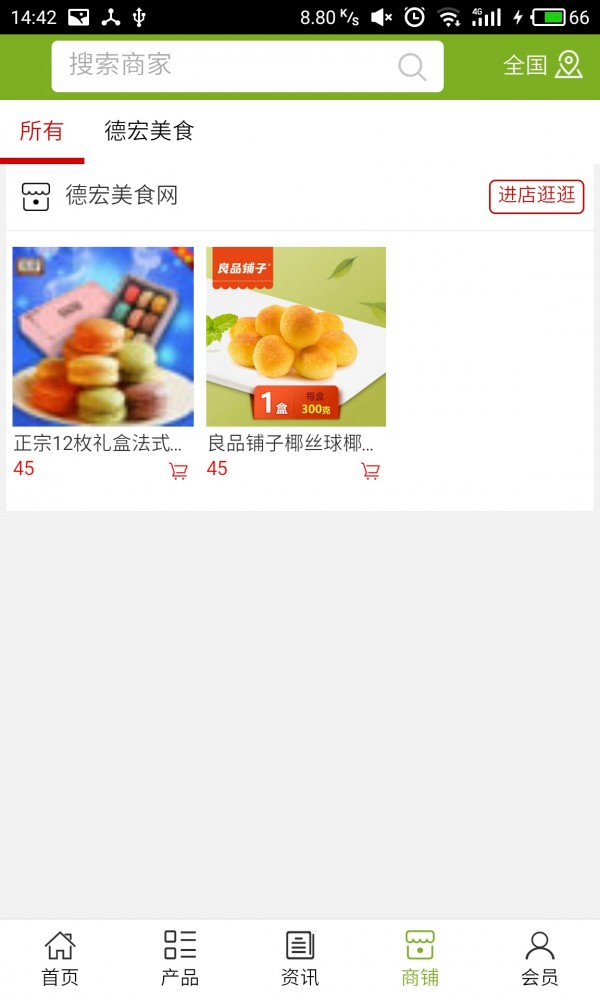Switch to the 产品 tab
Viewport: 600px width, 1000px height.
point(180,958)
